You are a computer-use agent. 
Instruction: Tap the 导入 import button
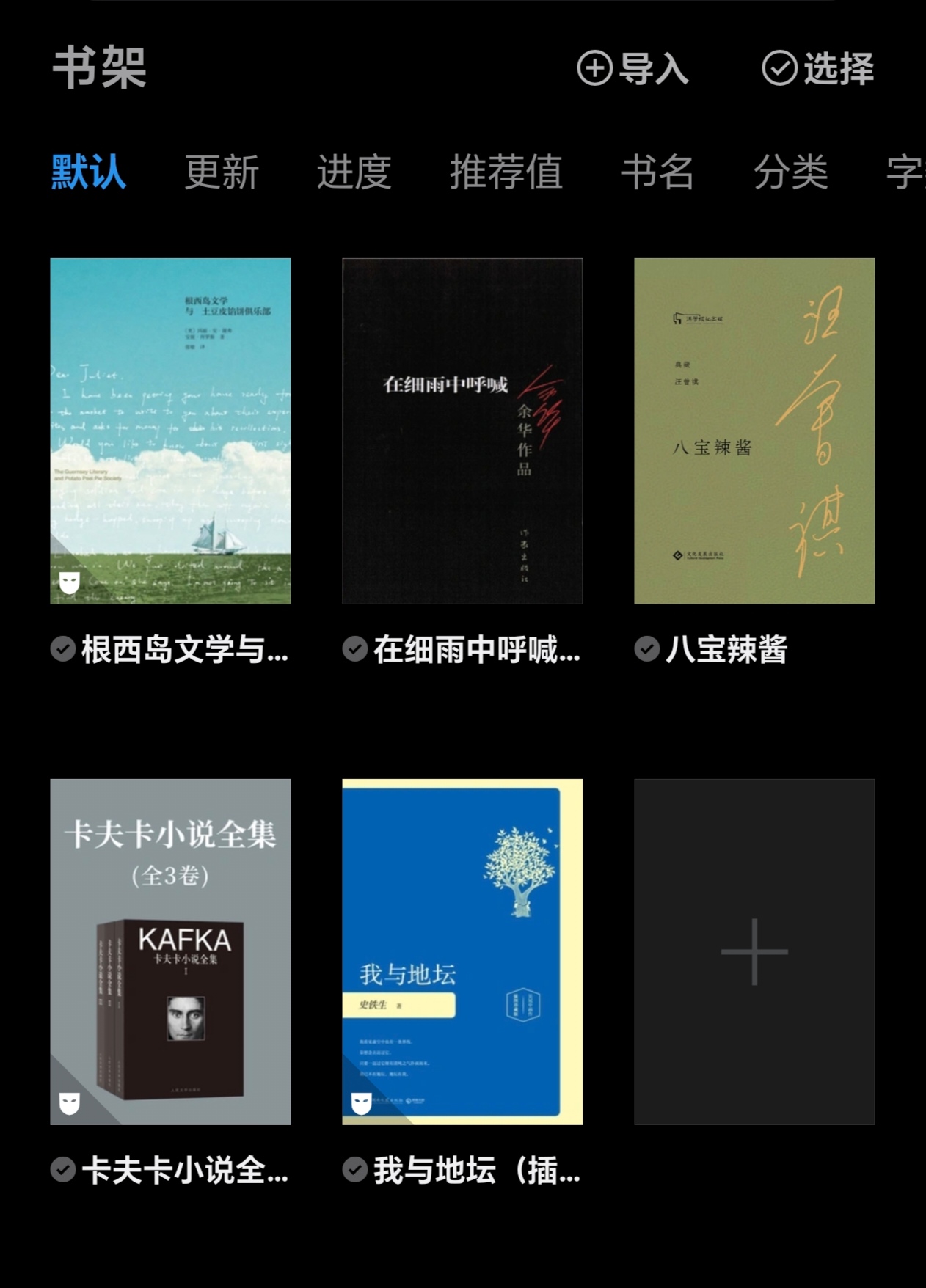click(633, 69)
